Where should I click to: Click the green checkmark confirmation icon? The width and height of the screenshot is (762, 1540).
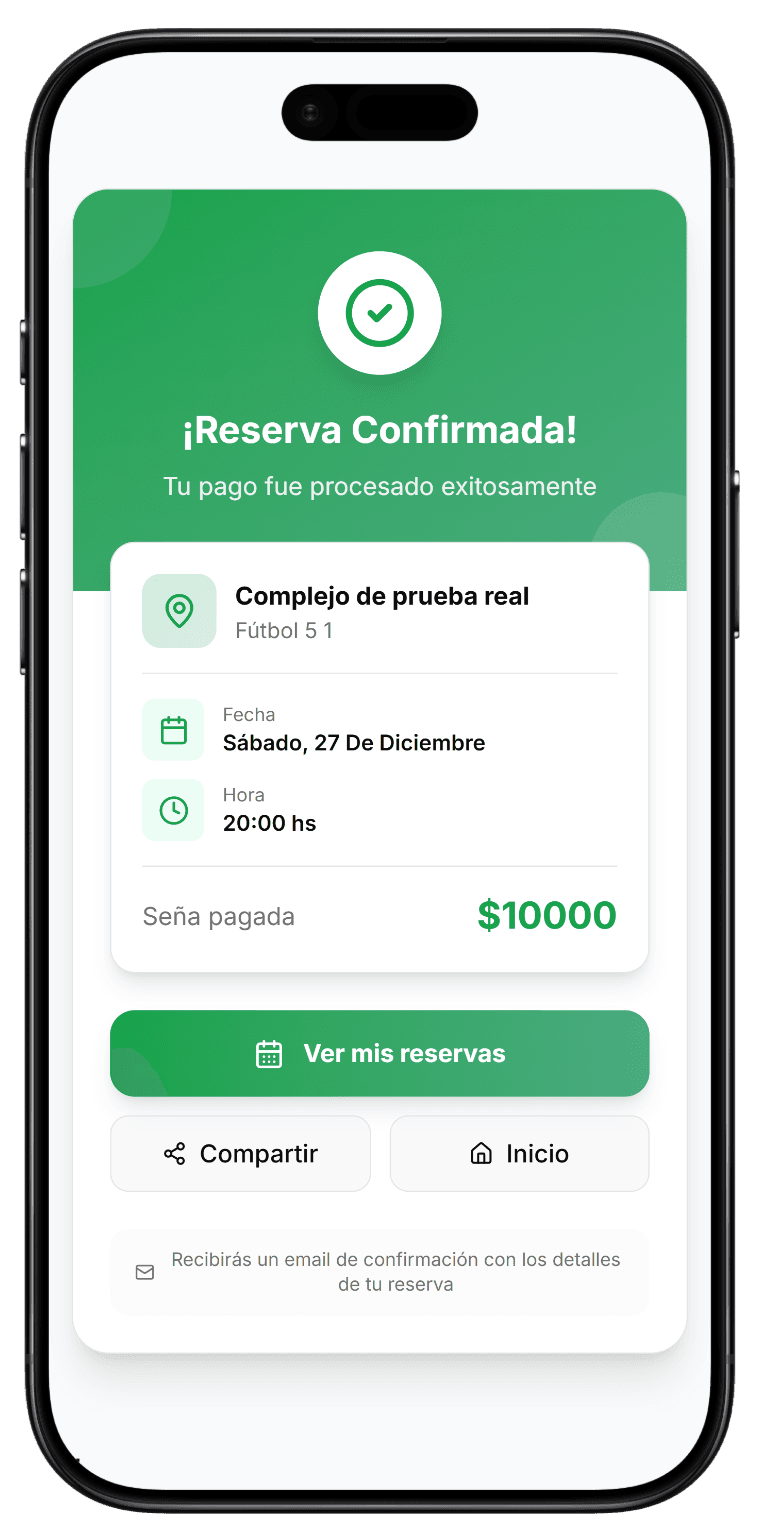380,312
